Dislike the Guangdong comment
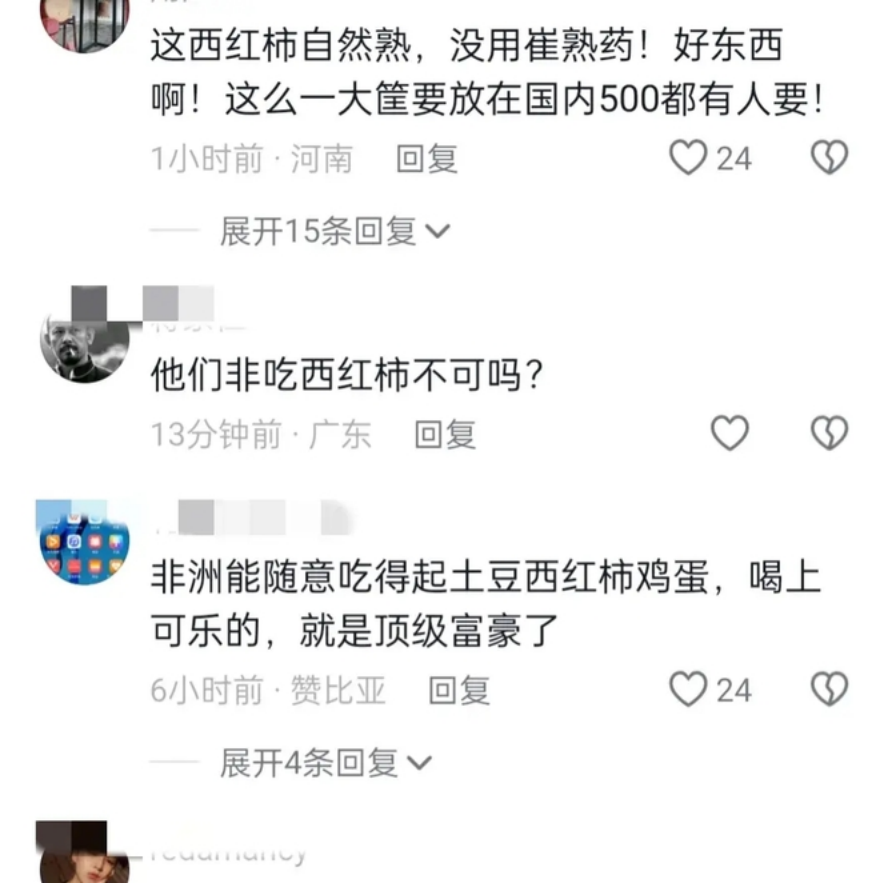Image resolution: width=896 pixels, height=883 pixels. click(x=829, y=433)
